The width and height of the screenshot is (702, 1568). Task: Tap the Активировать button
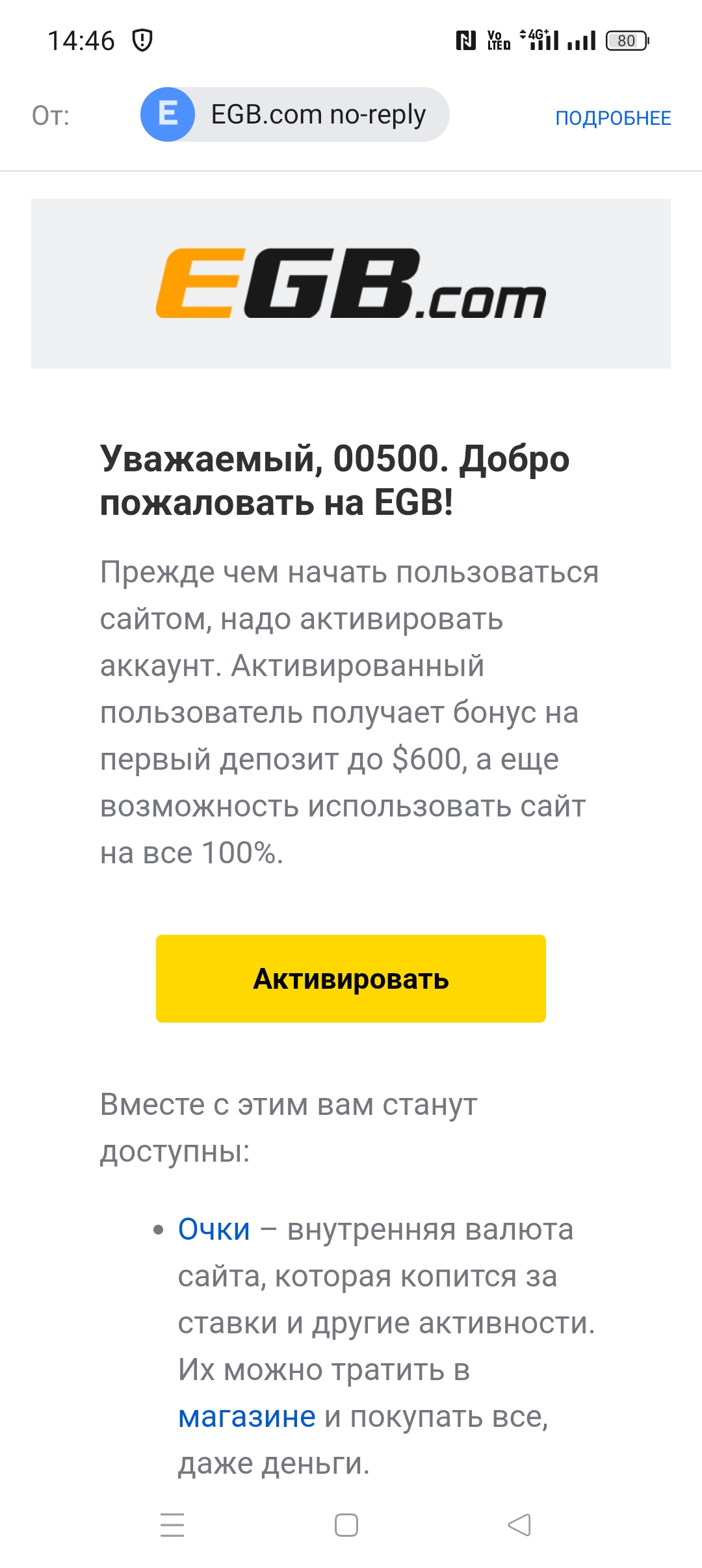click(351, 978)
